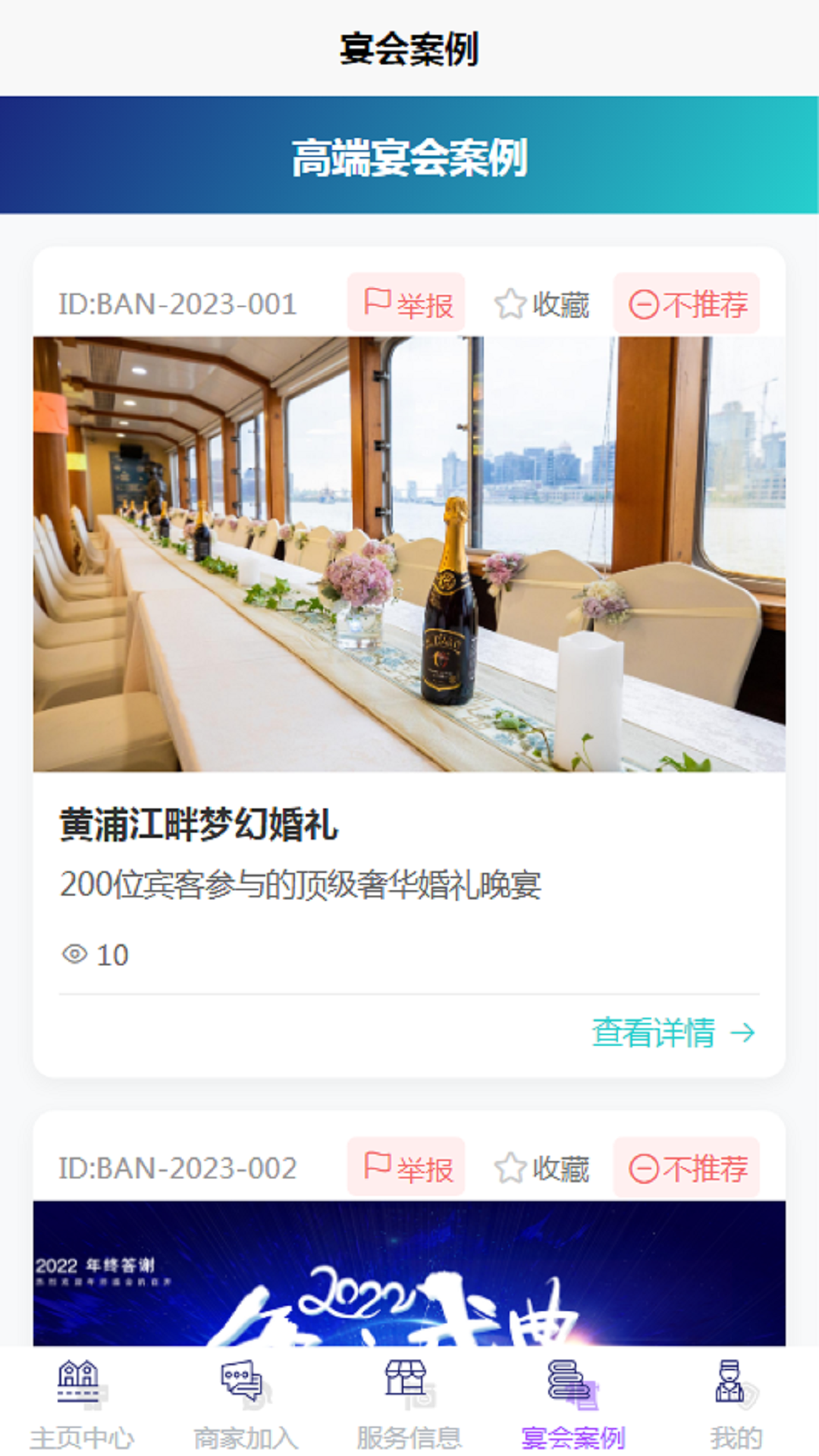Go to the 主页中心 tab
Screen dimensions: 819x1456
(81, 1403)
